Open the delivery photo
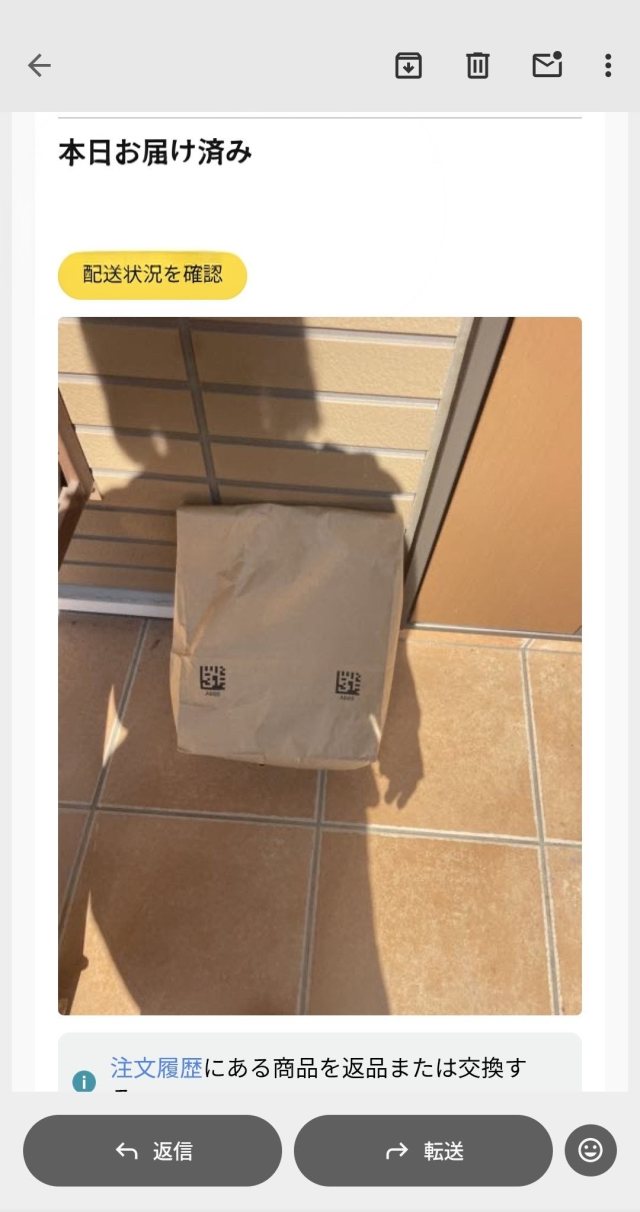Image resolution: width=640 pixels, height=1212 pixels. coord(320,665)
